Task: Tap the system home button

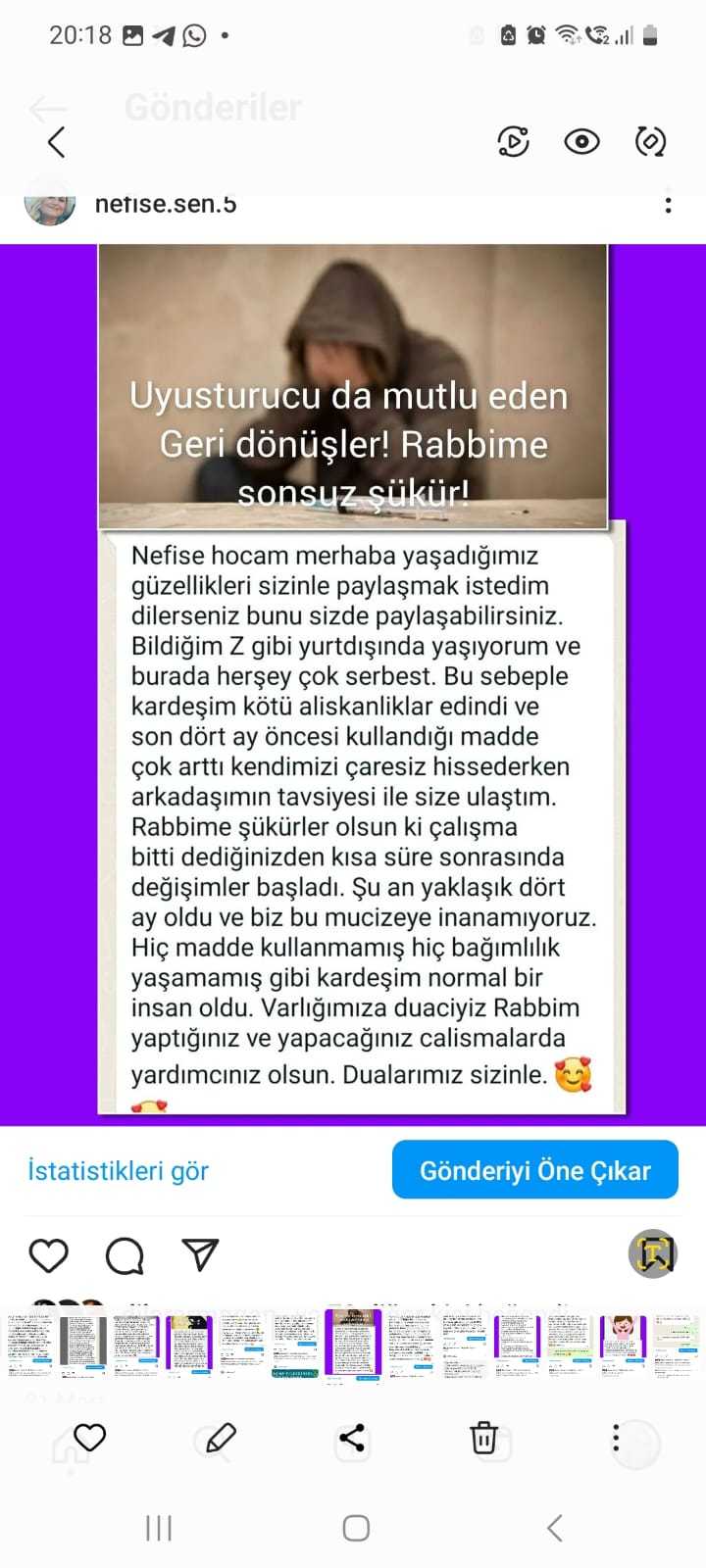Action: [356, 1528]
